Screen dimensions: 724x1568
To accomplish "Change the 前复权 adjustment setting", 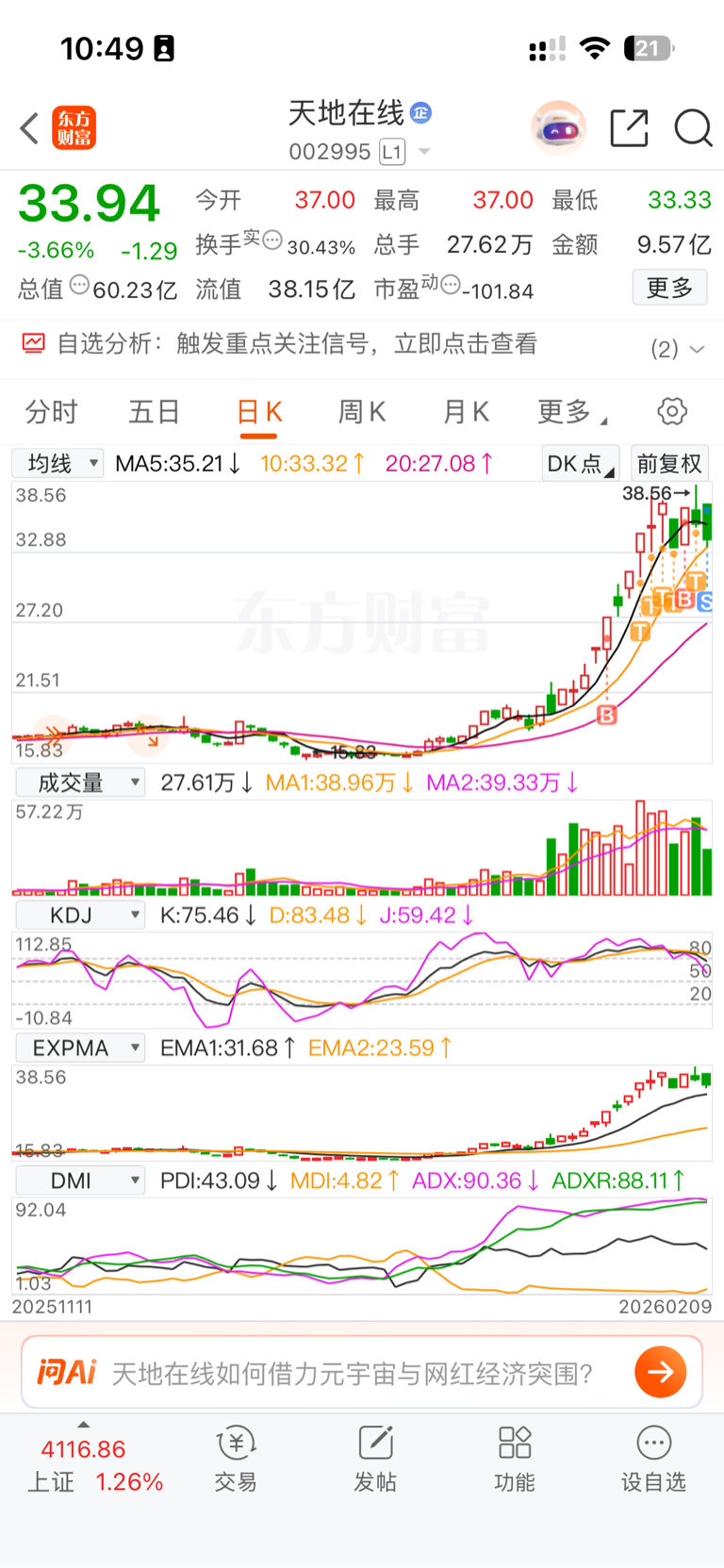I will tap(669, 463).
